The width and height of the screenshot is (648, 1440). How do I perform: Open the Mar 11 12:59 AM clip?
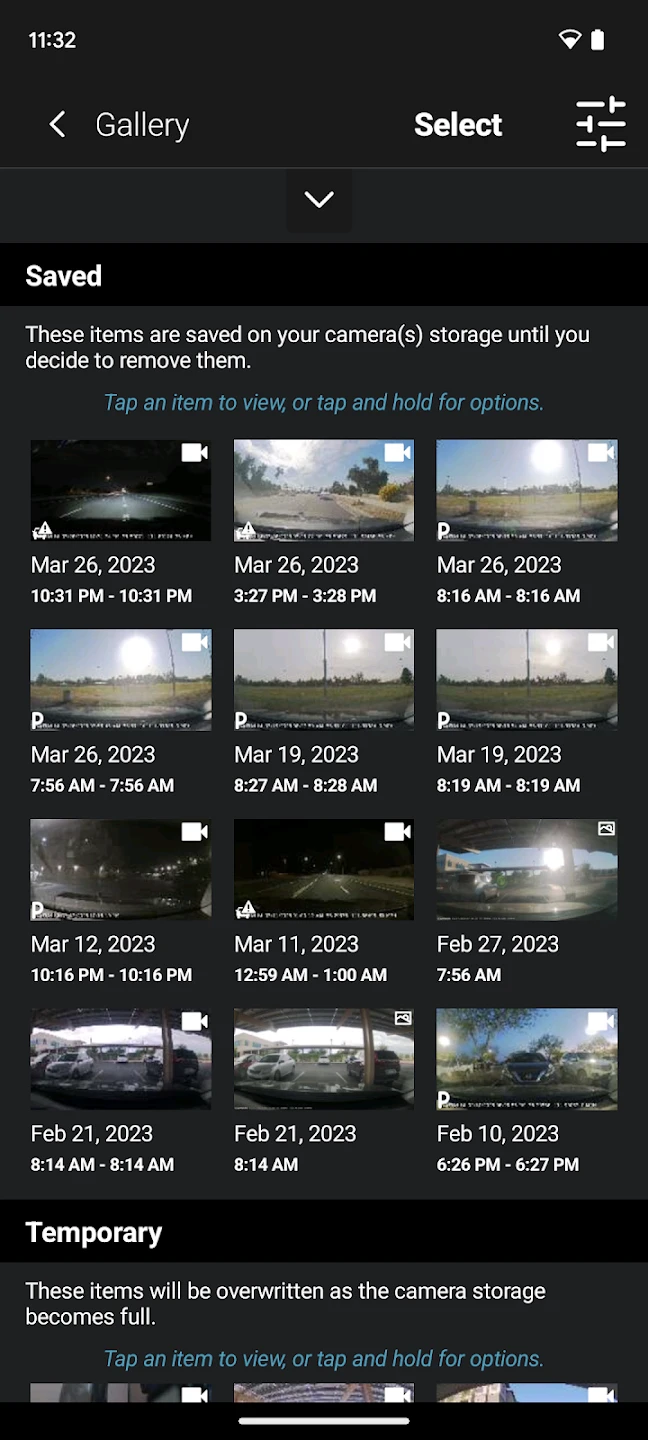click(x=324, y=870)
